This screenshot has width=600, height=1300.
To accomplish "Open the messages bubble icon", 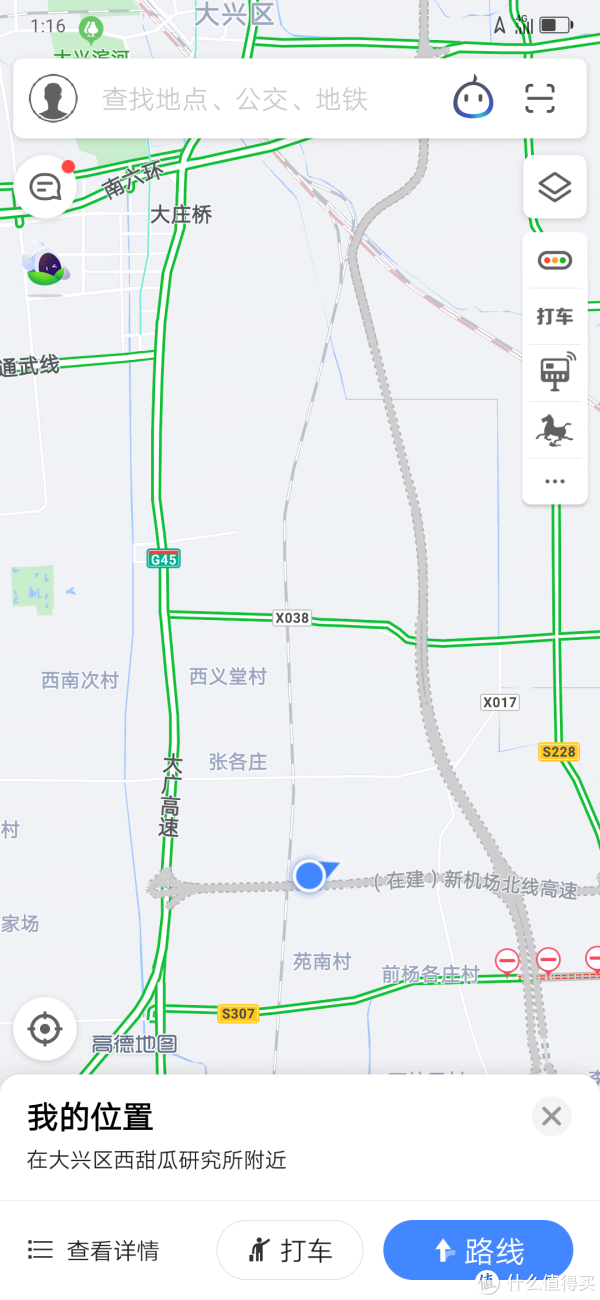I will click(45, 187).
